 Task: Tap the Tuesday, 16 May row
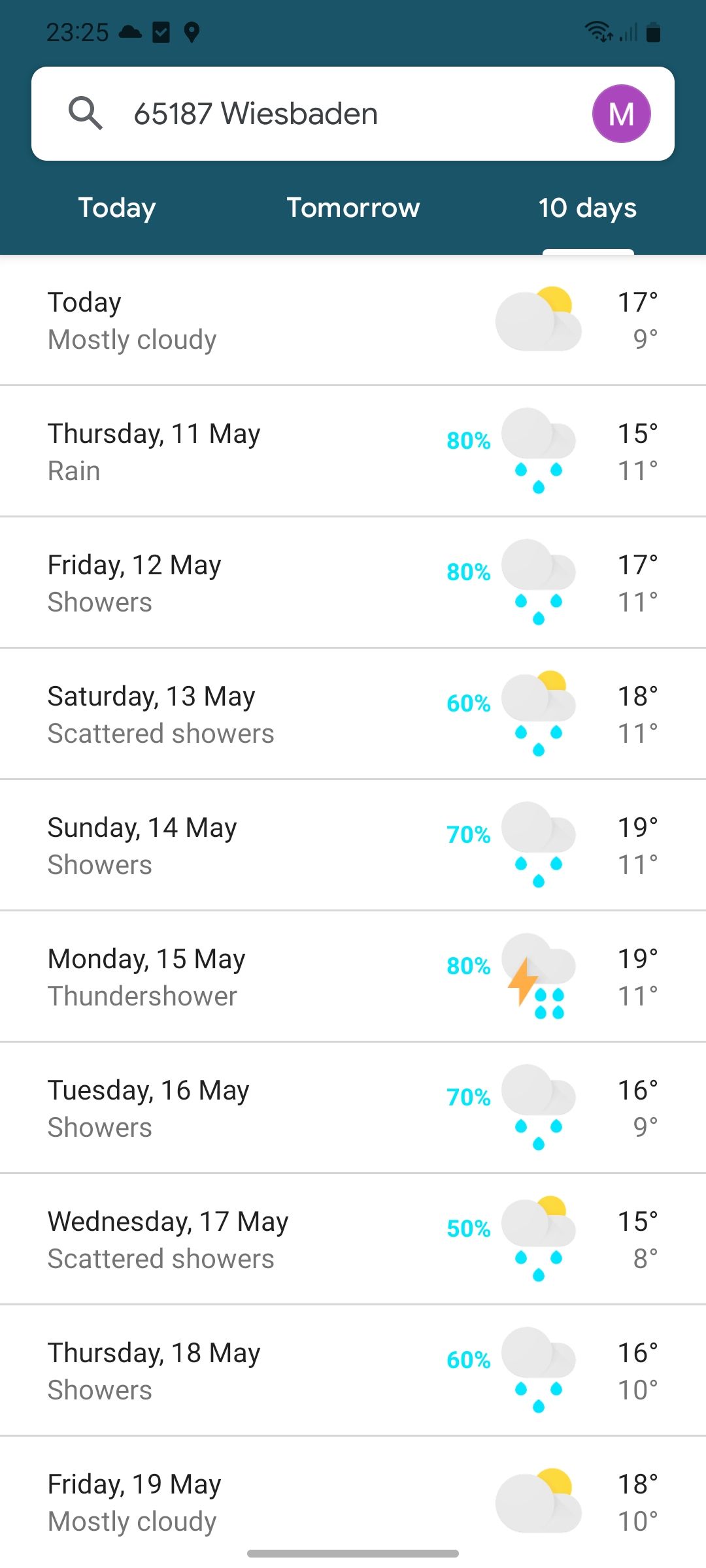(353, 1108)
